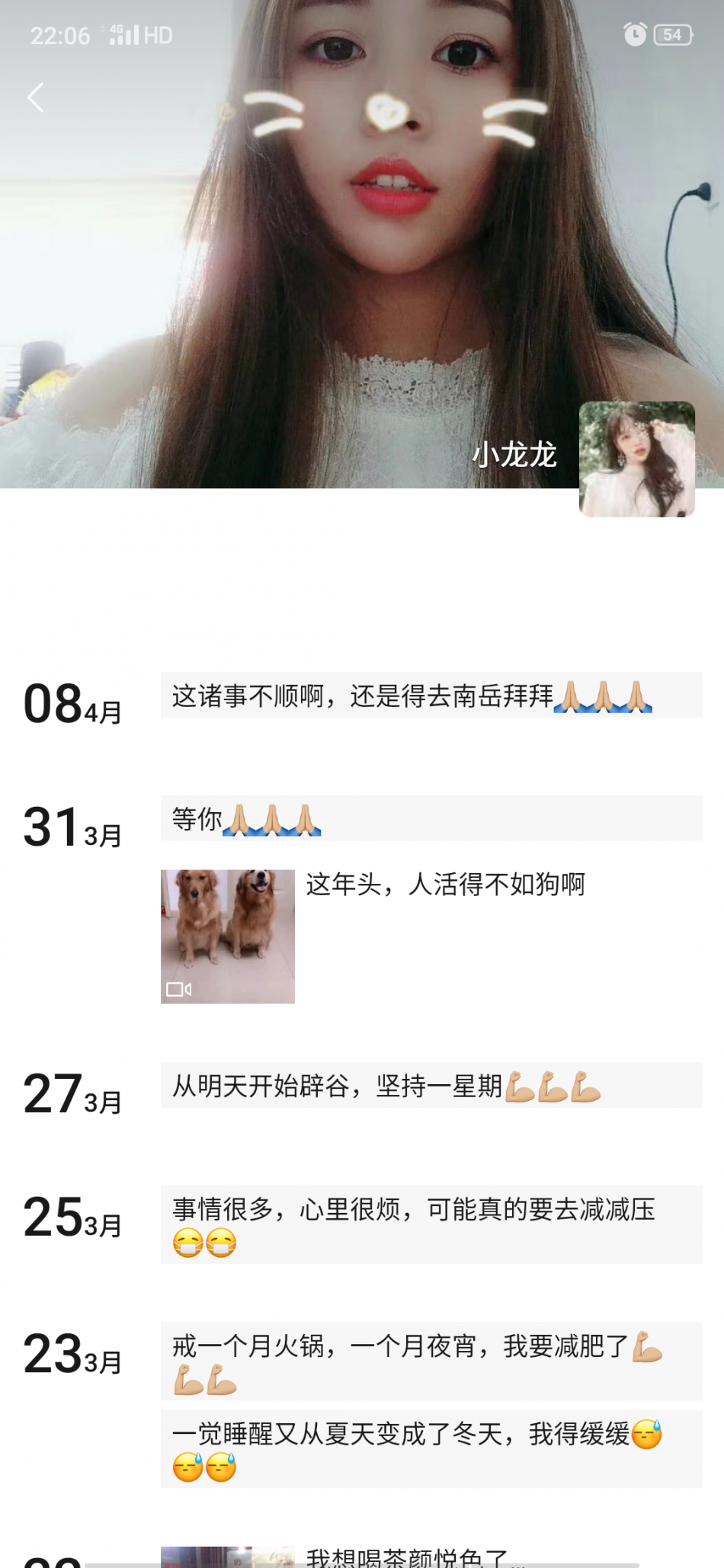The height and width of the screenshot is (1568, 724).
Task: Open the post 我想喝茶颜悦色了
Action: pyautogui.click(x=406, y=1556)
